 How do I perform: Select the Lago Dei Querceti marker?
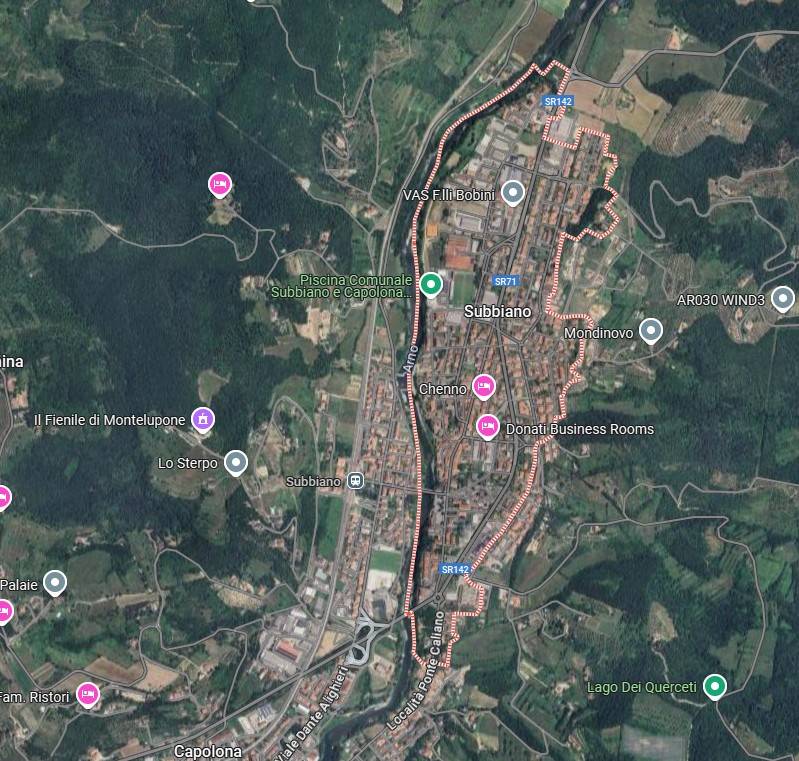714,686
